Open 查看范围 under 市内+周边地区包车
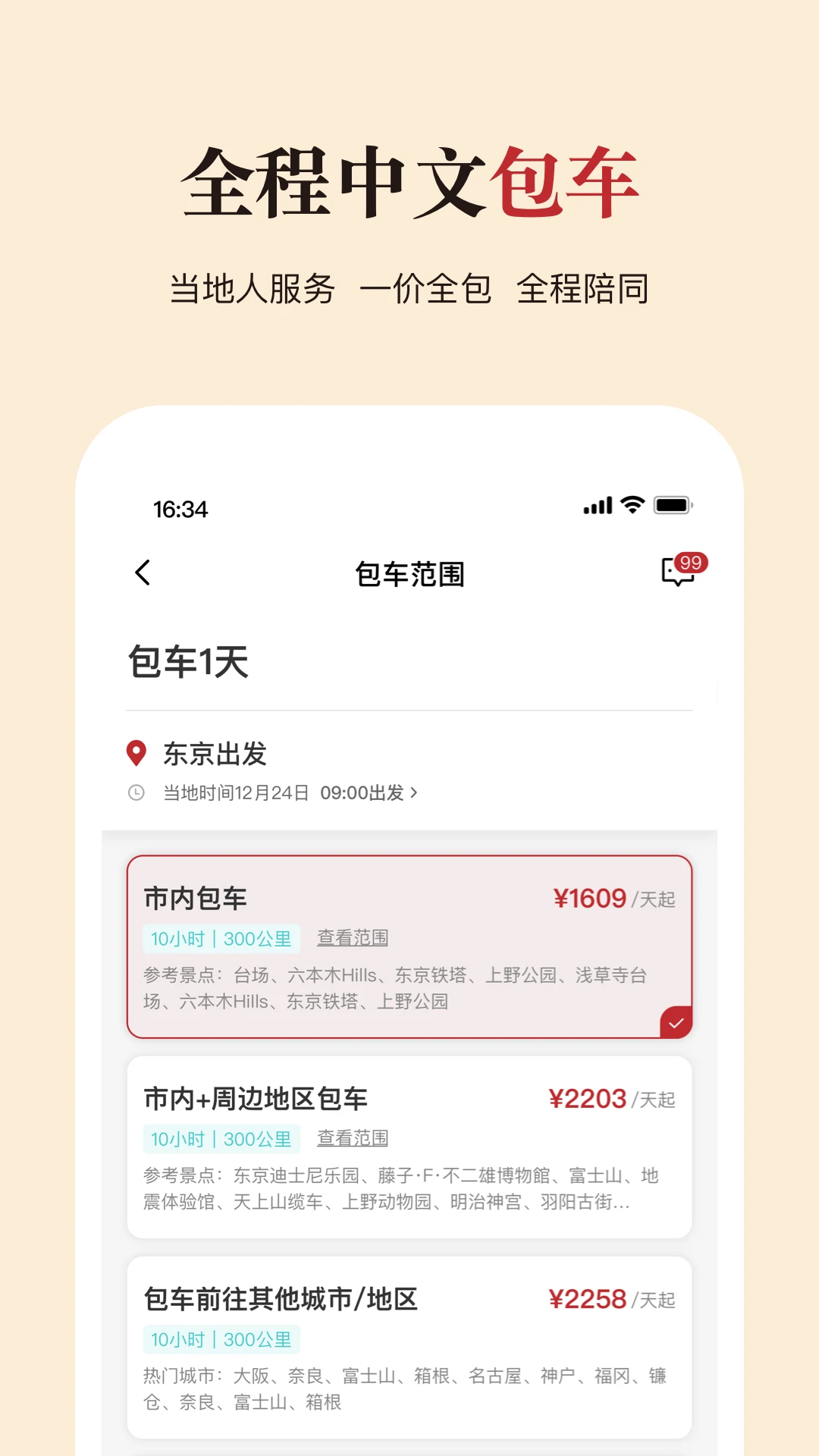The width and height of the screenshot is (819, 1456). pos(353,1138)
